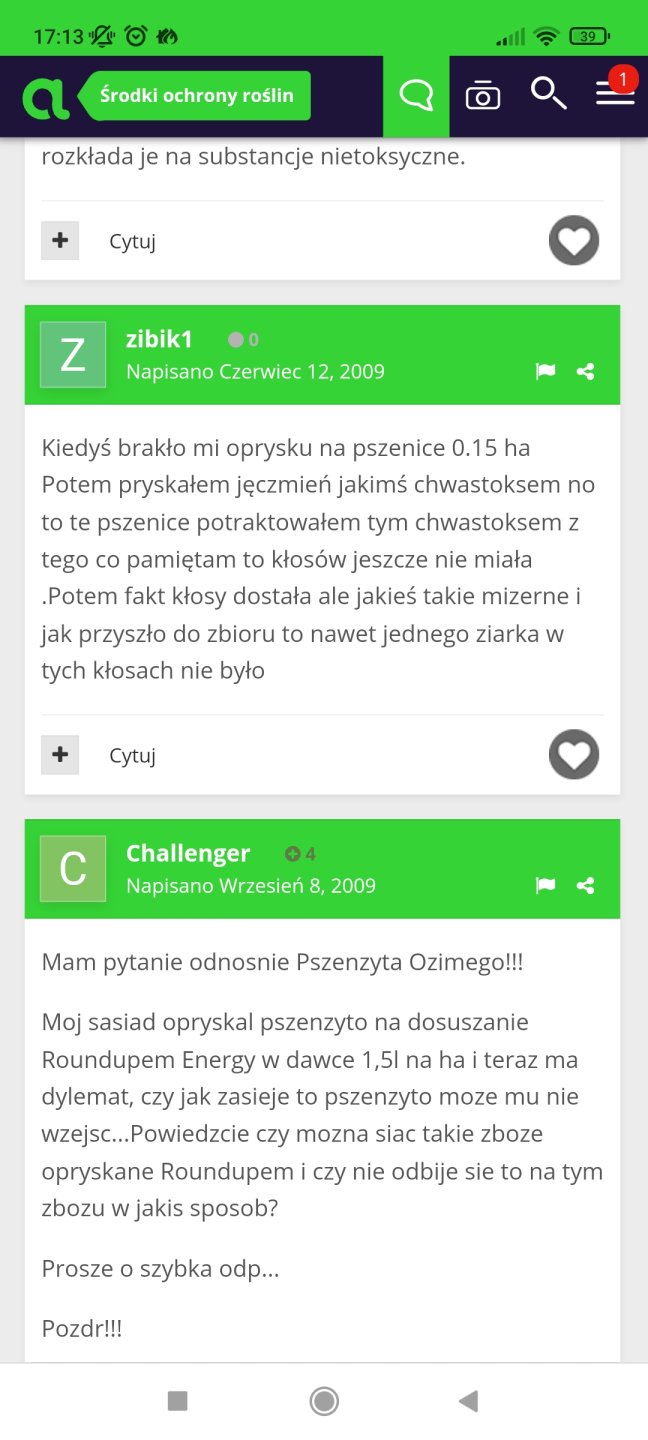Go back using the system back button
648x1440 pixels.
[468, 1401]
